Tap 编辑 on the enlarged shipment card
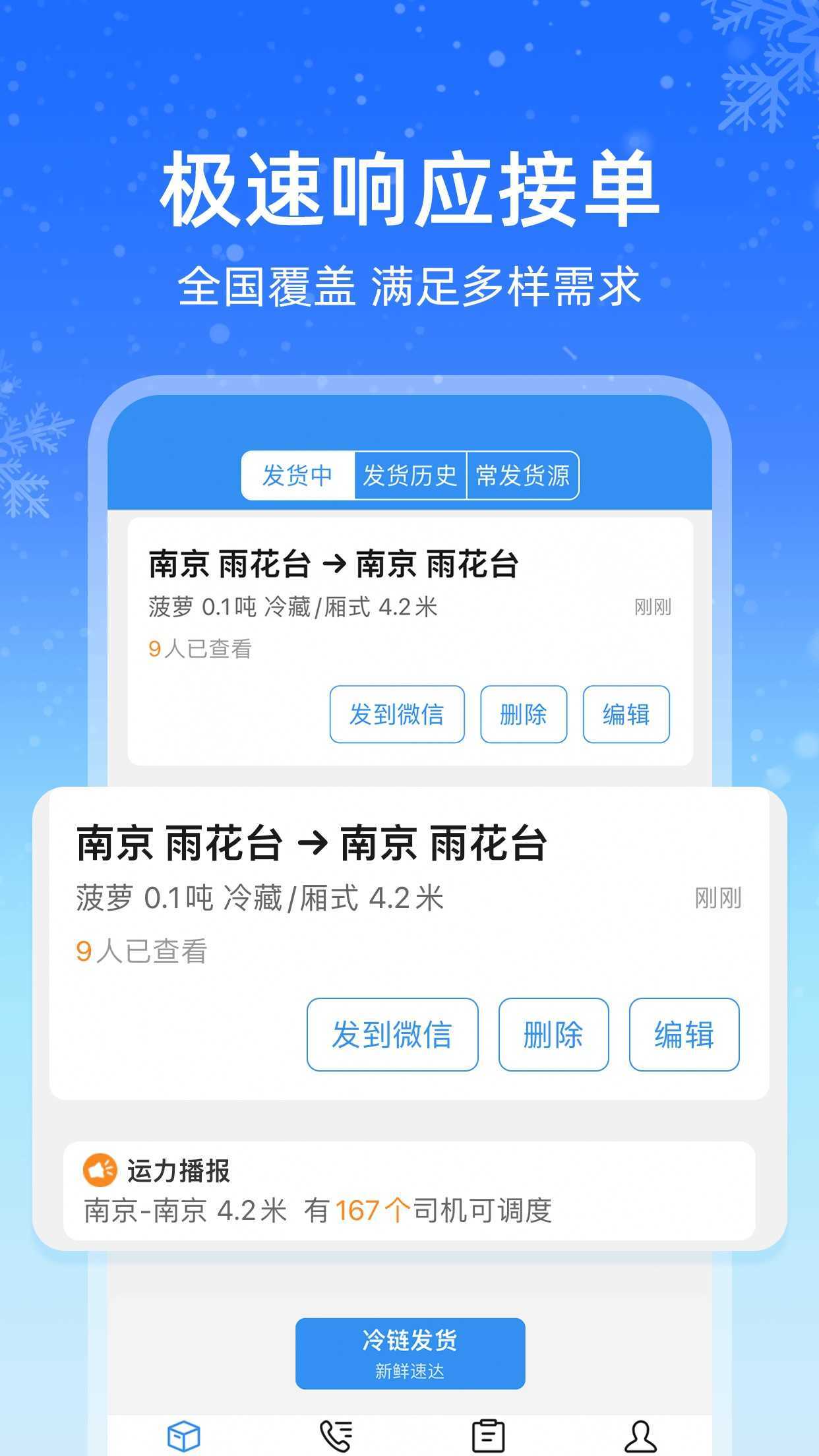The width and height of the screenshot is (819, 1456). click(684, 1034)
